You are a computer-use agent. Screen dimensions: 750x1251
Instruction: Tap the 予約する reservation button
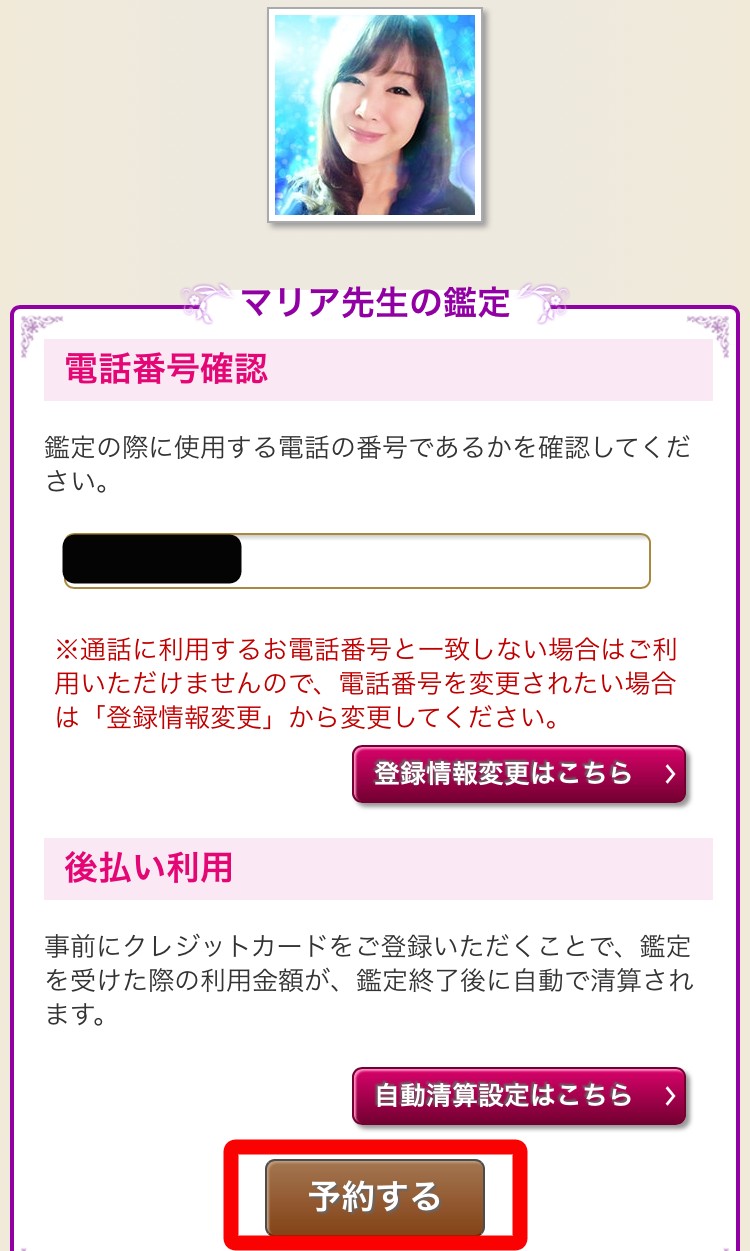coord(375,1197)
